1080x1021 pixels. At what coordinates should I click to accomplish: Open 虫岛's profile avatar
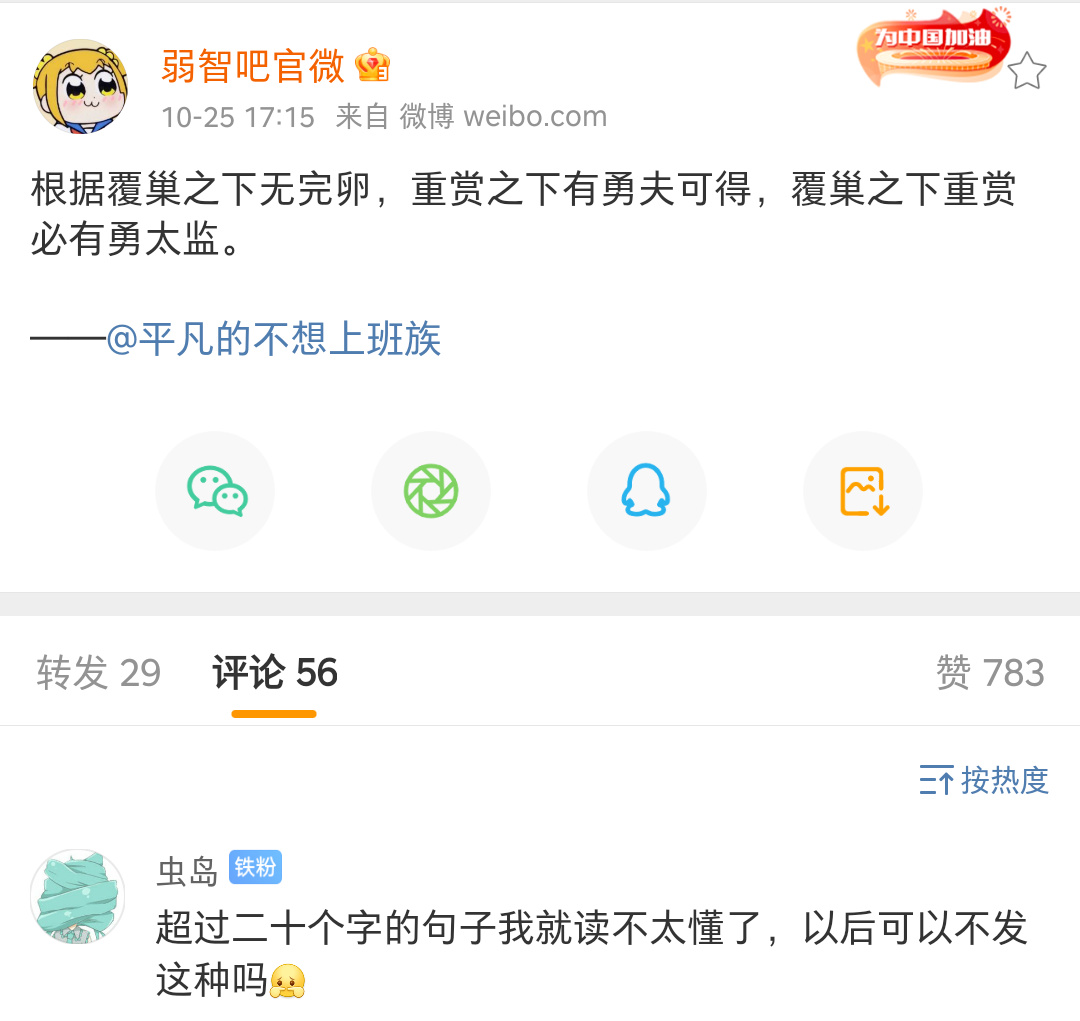click(78, 897)
